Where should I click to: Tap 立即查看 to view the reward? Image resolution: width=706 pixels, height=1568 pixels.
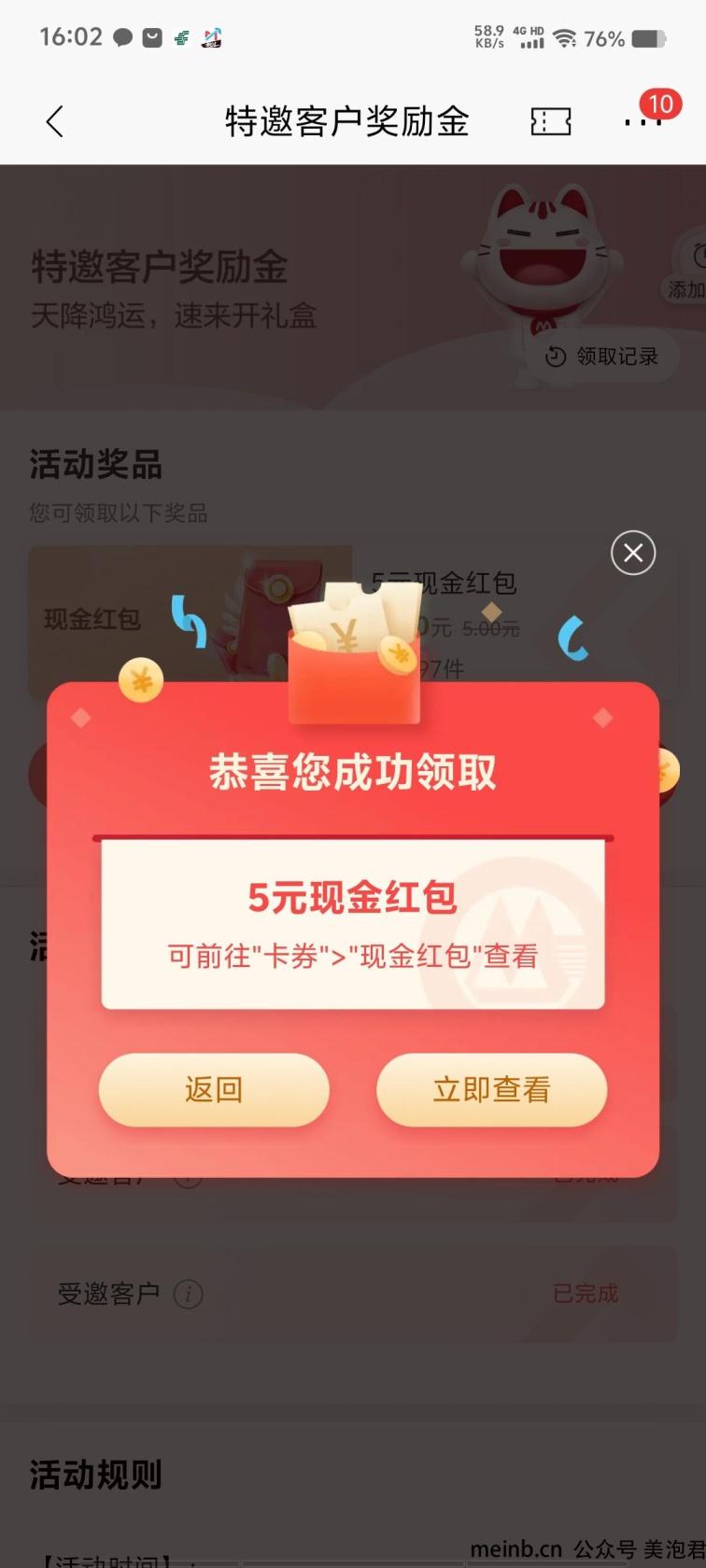491,1089
